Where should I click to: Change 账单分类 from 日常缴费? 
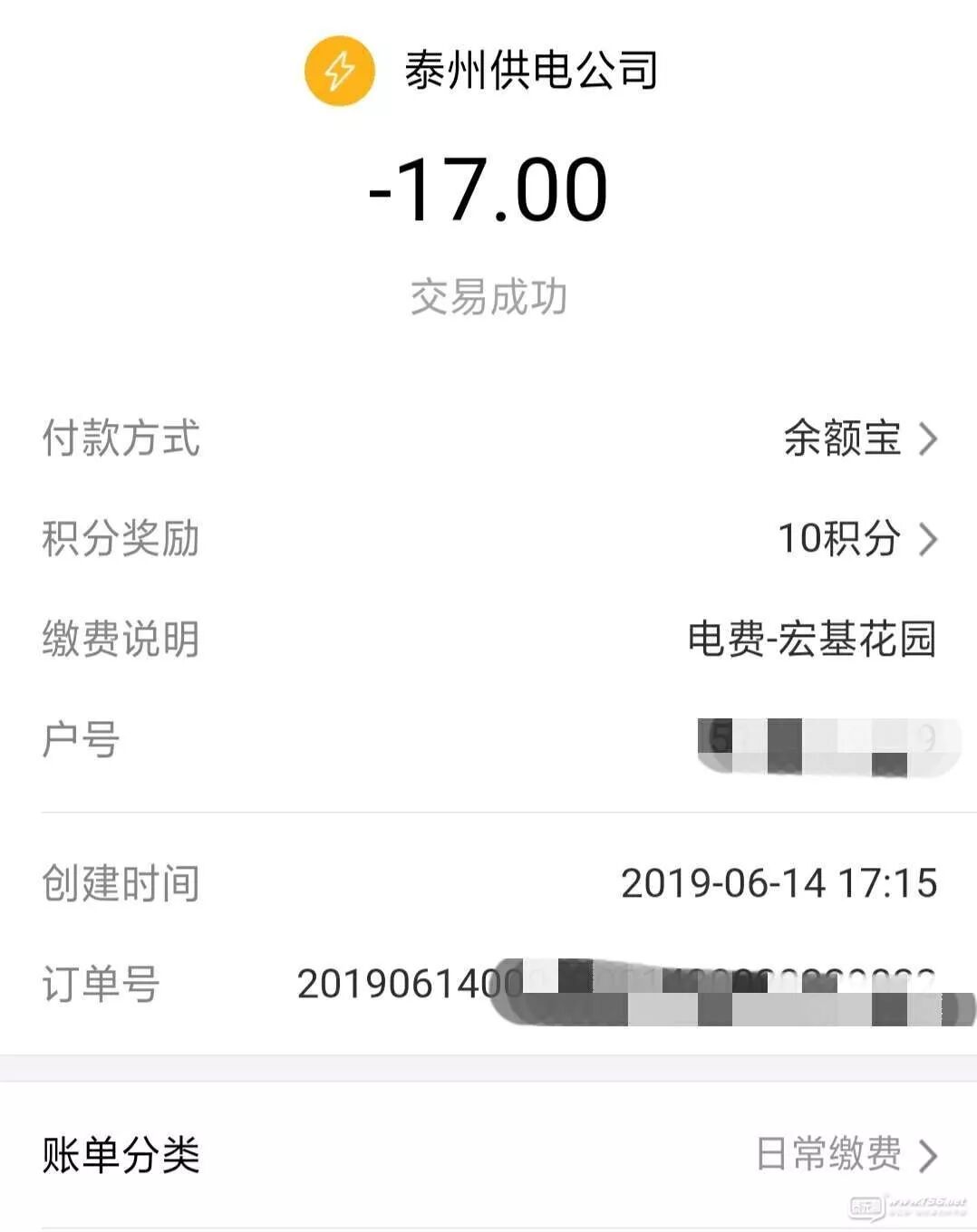point(845,1155)
